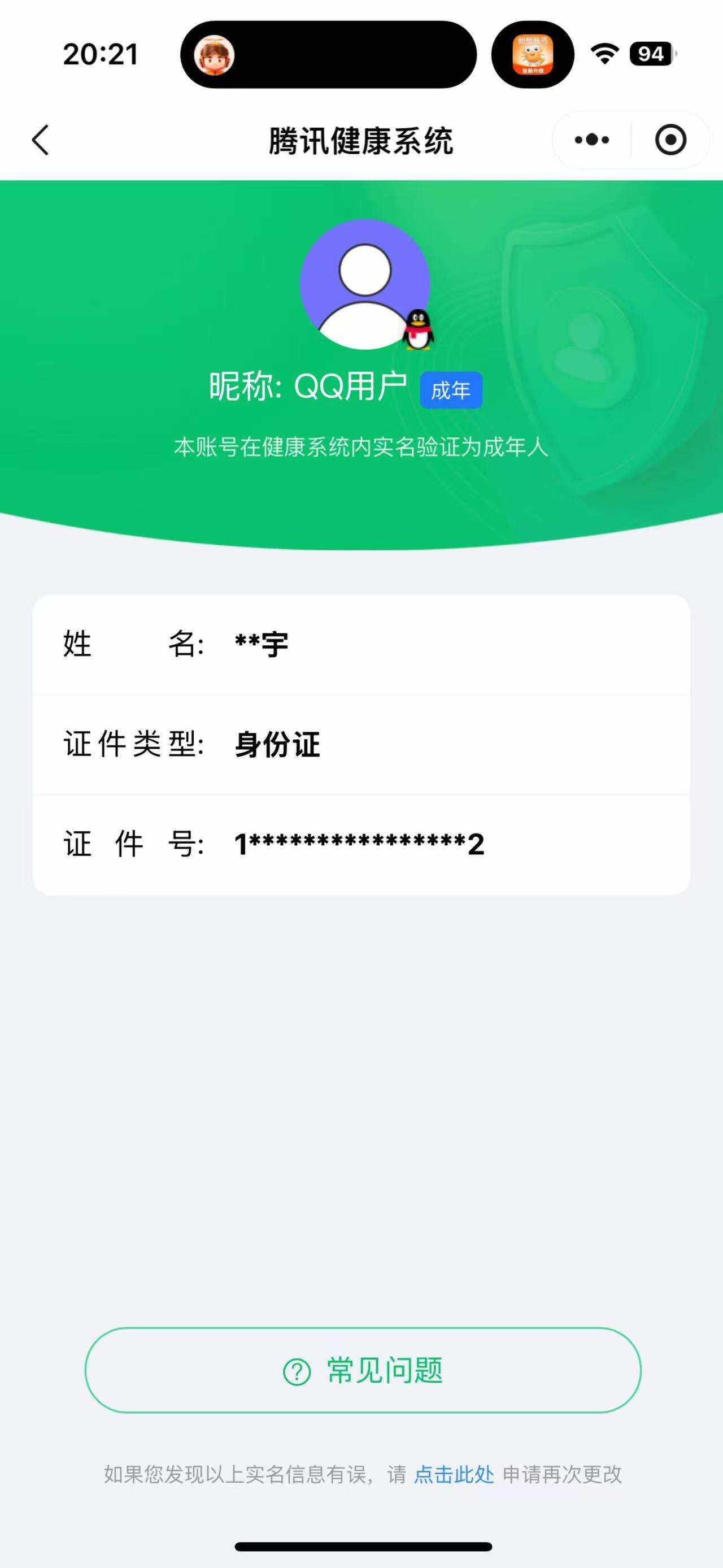This screenshot has width=723, height=1568.
Task: Tap the back arrow to exit health system
Action: point(39,140)
